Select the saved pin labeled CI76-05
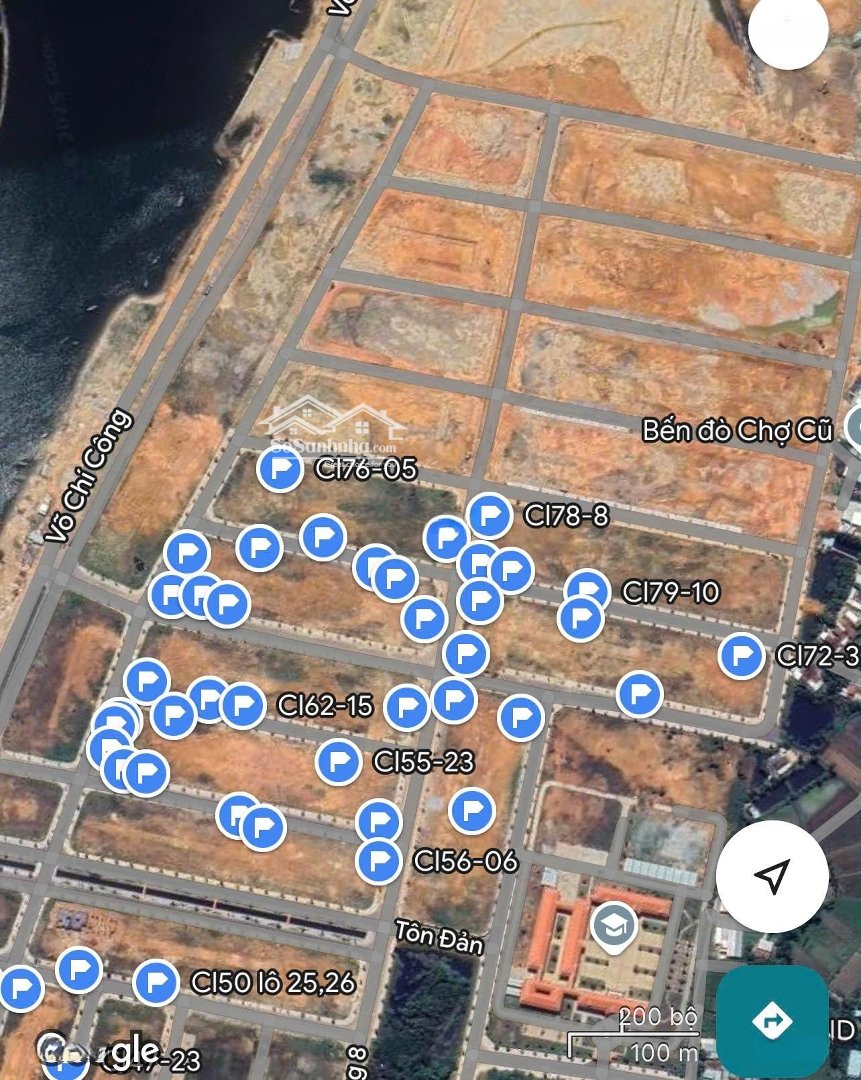This screenshot has width=861, height=1080. point(281,468)
